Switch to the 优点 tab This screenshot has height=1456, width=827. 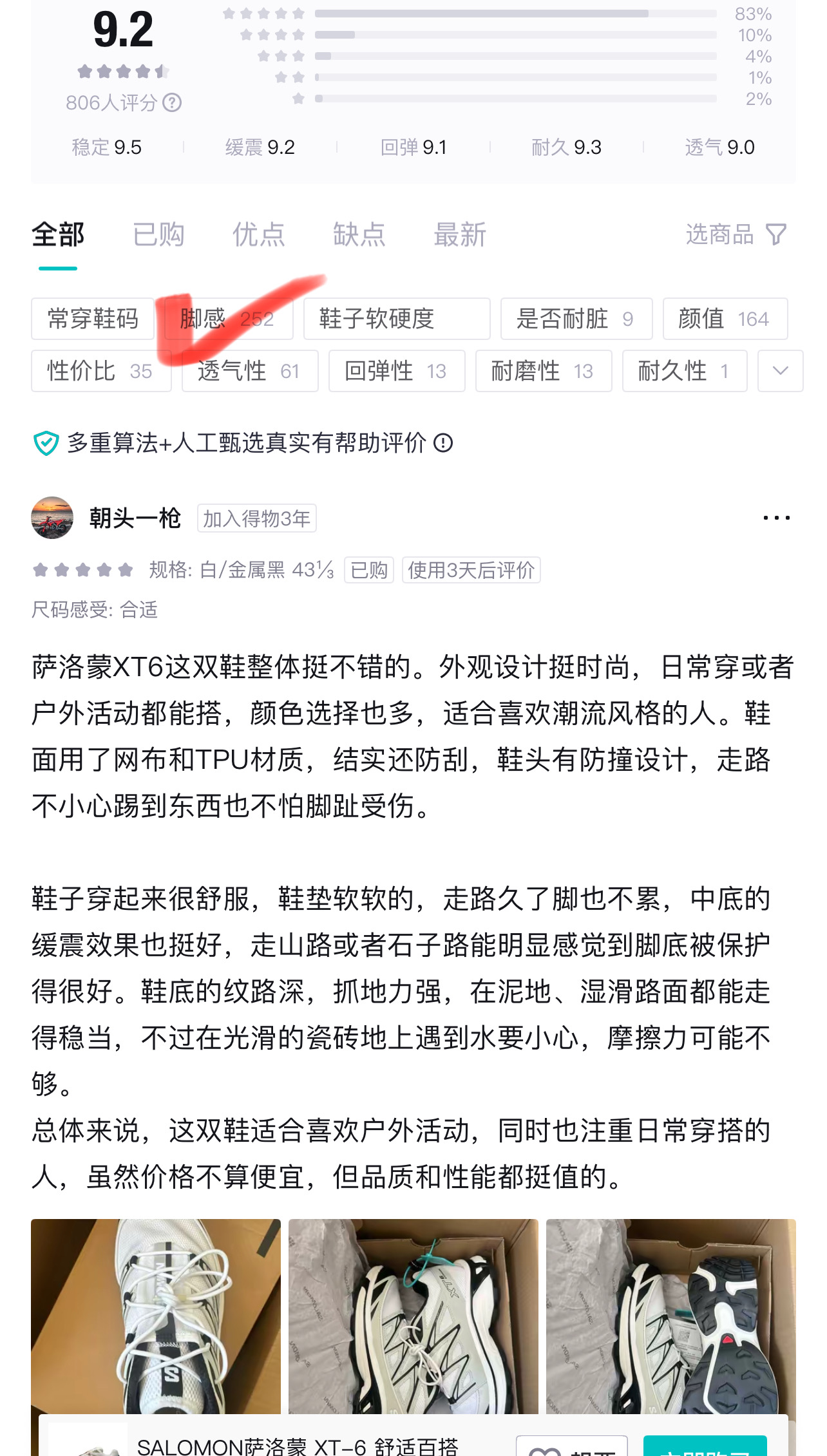259,234
